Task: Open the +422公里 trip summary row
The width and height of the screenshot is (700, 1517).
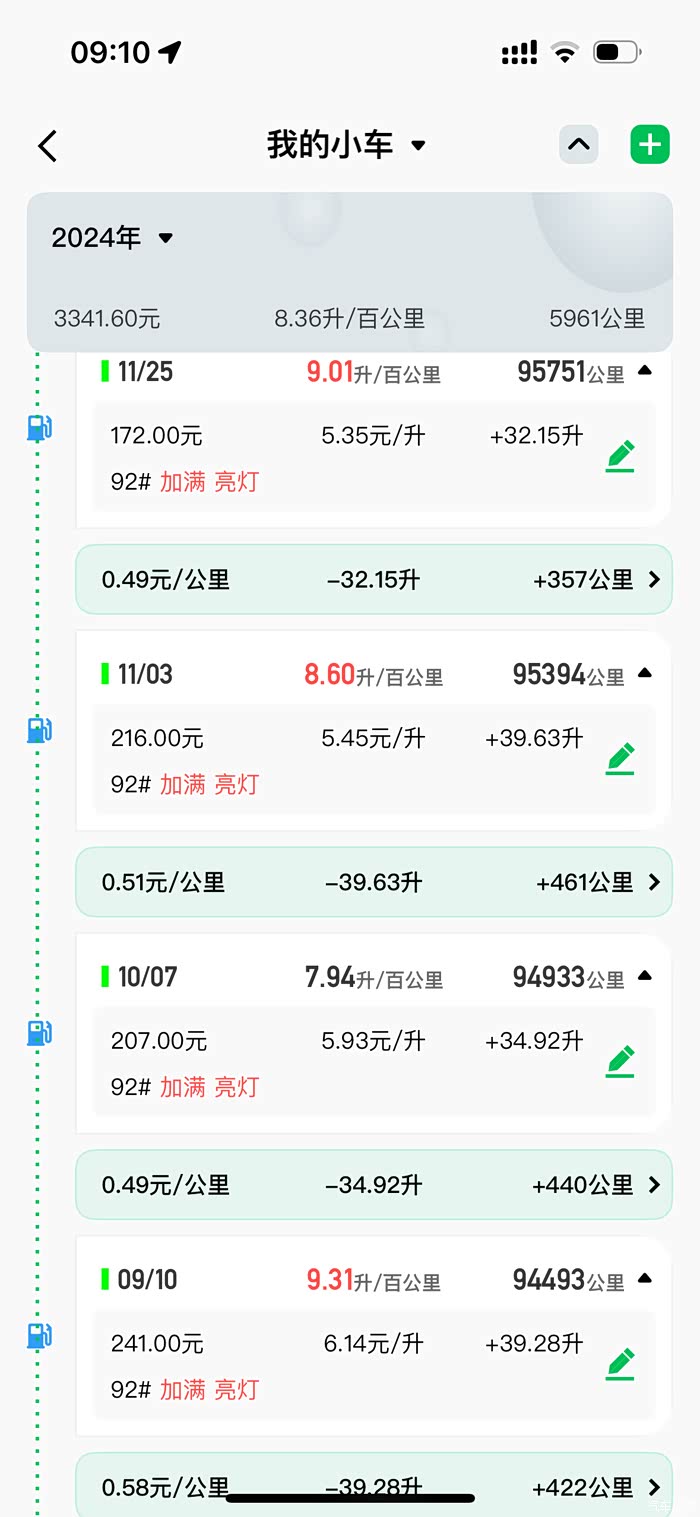Action: pyautogui.click(x=374, y=1485)
